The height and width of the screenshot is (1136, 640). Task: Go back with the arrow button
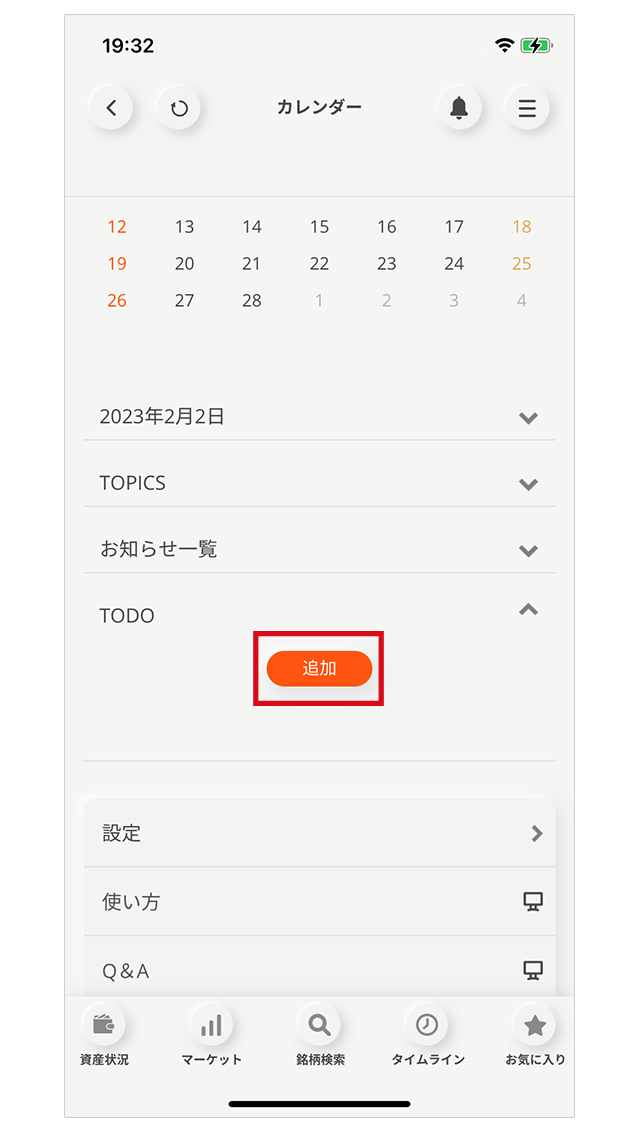click(x=111, y=108)
